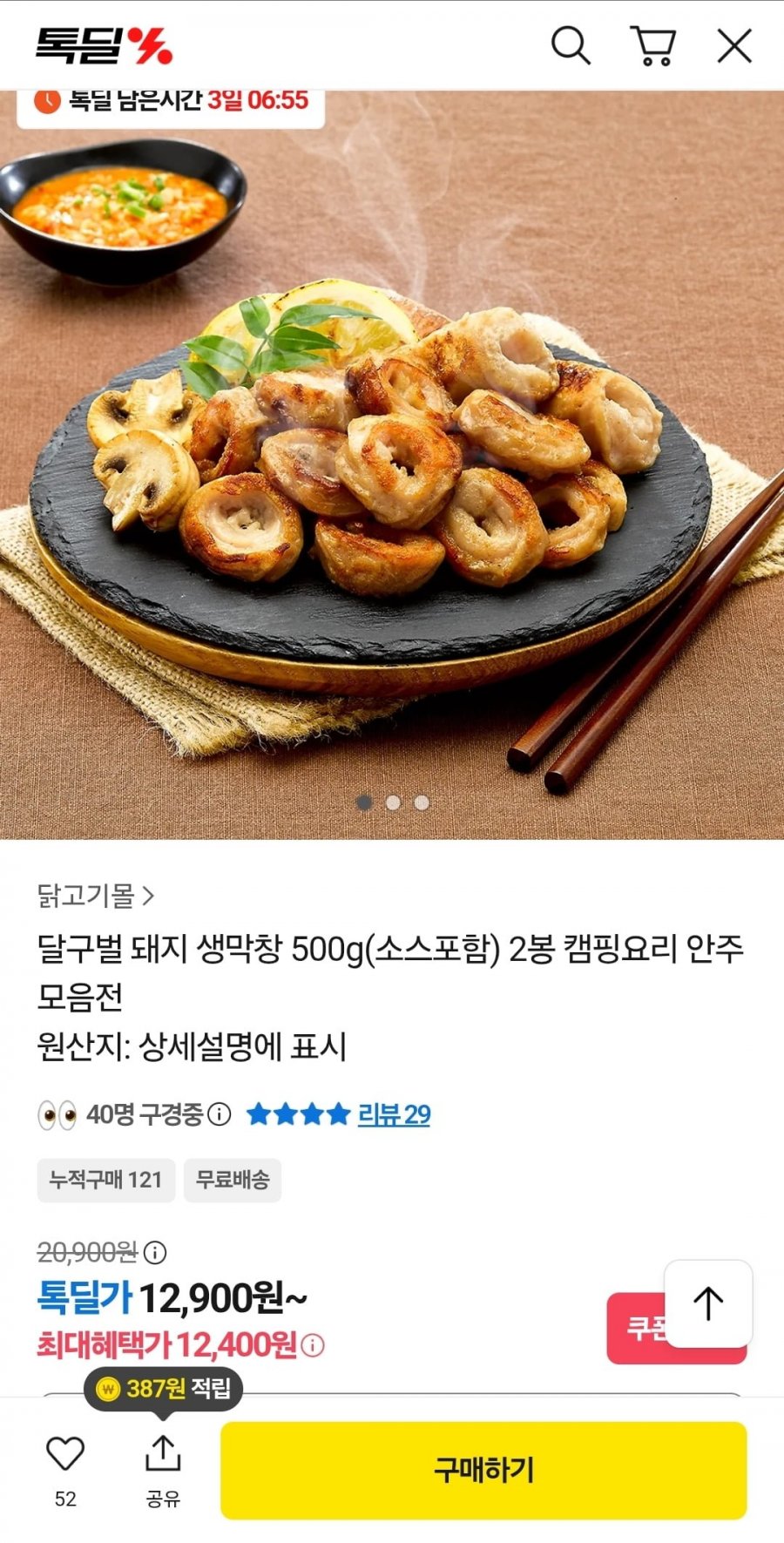Image resolution: width=784 pixels, height=1543 pixels.
Task: Tap 구매하기 to buy the product
Action: click(483, 1470)
